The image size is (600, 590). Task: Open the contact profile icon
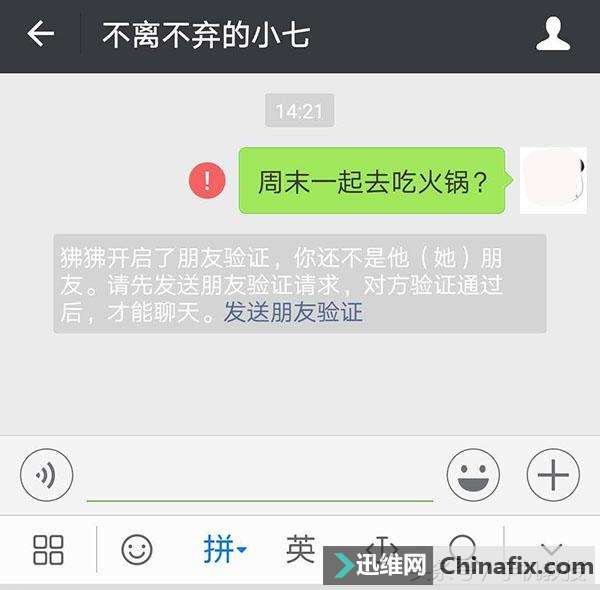pos(553,35)
